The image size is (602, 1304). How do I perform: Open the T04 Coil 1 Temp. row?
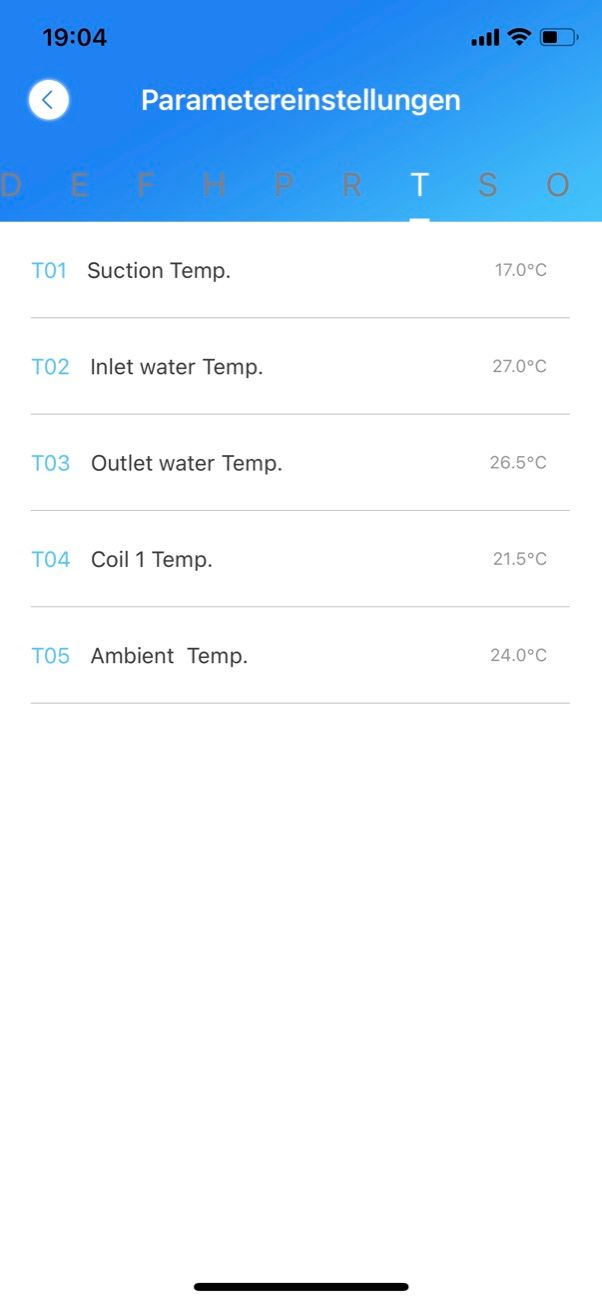pyautogui.click(x=300, y=559)
